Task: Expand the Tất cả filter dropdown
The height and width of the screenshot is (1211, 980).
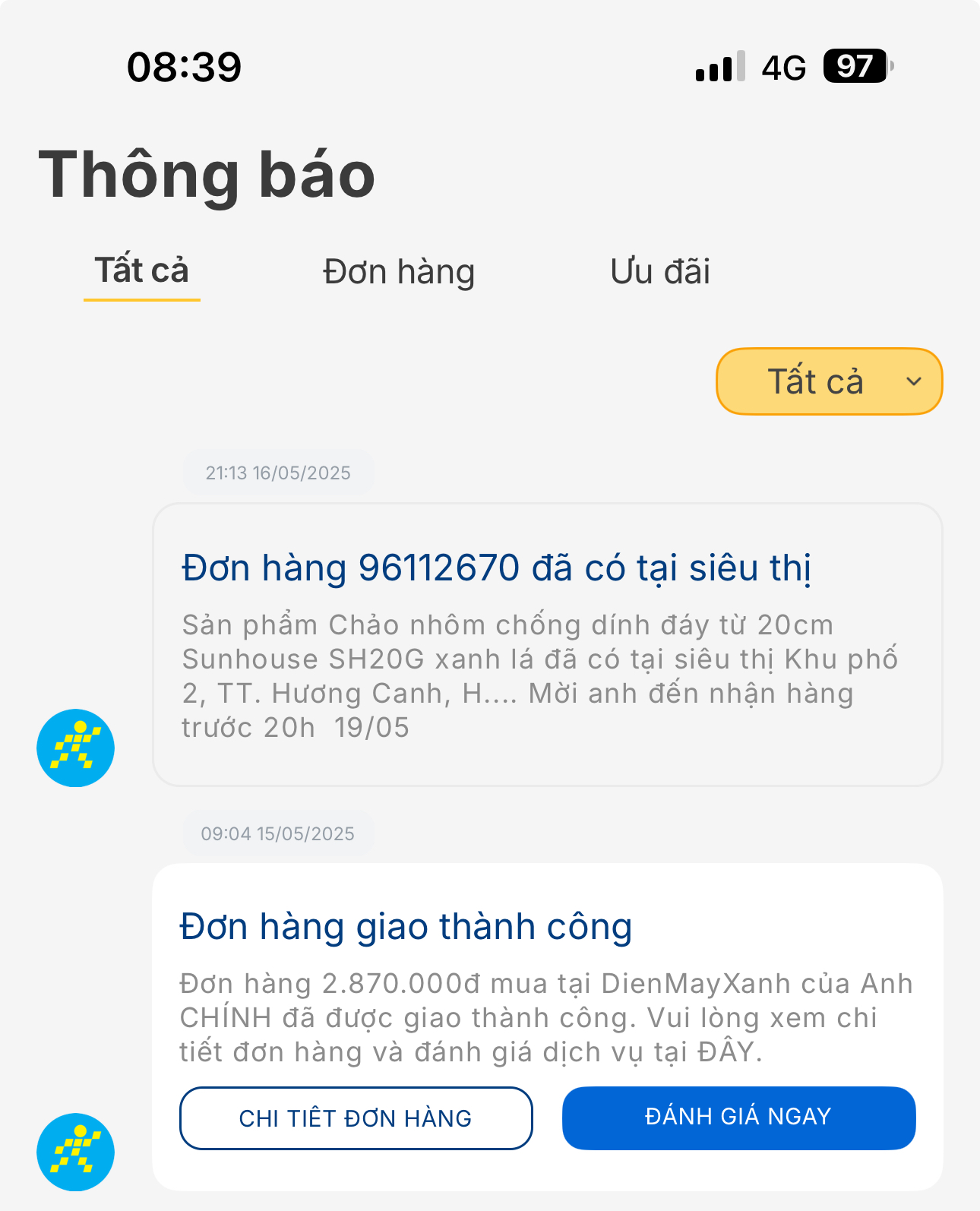Action: click(829, 381)
